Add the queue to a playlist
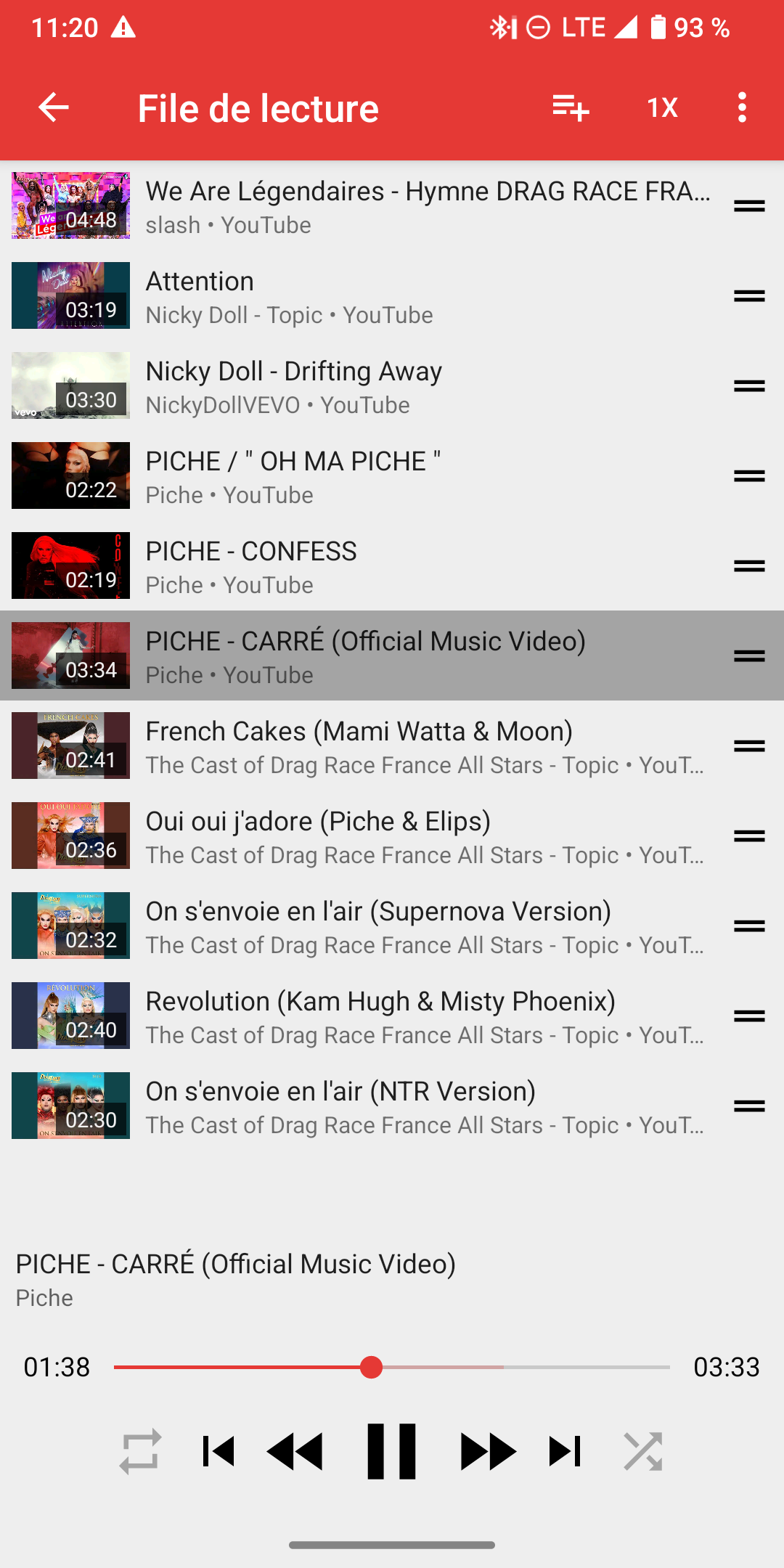The height and width of the screenshot is (1568, 784). 570,107
